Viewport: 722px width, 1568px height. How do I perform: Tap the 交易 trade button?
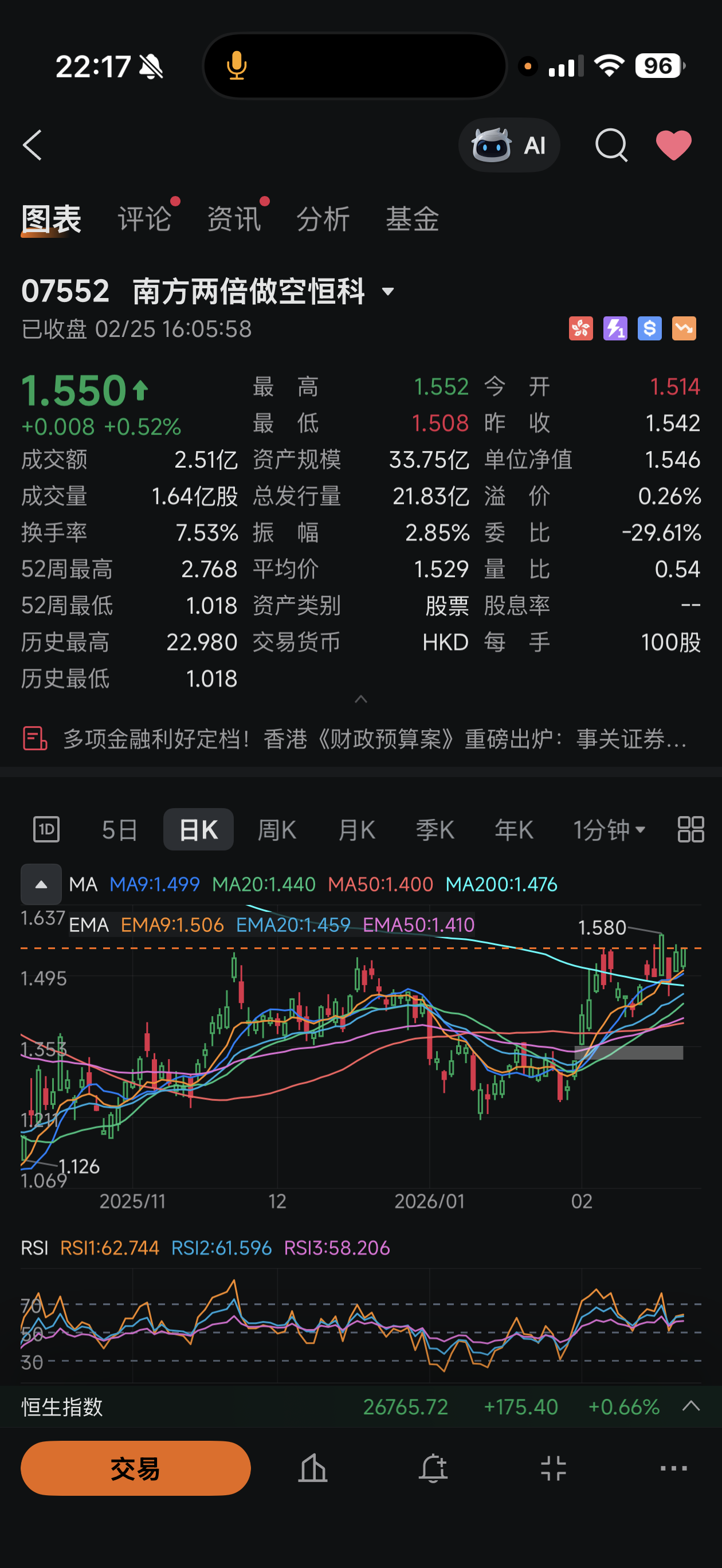(135, 1468)
